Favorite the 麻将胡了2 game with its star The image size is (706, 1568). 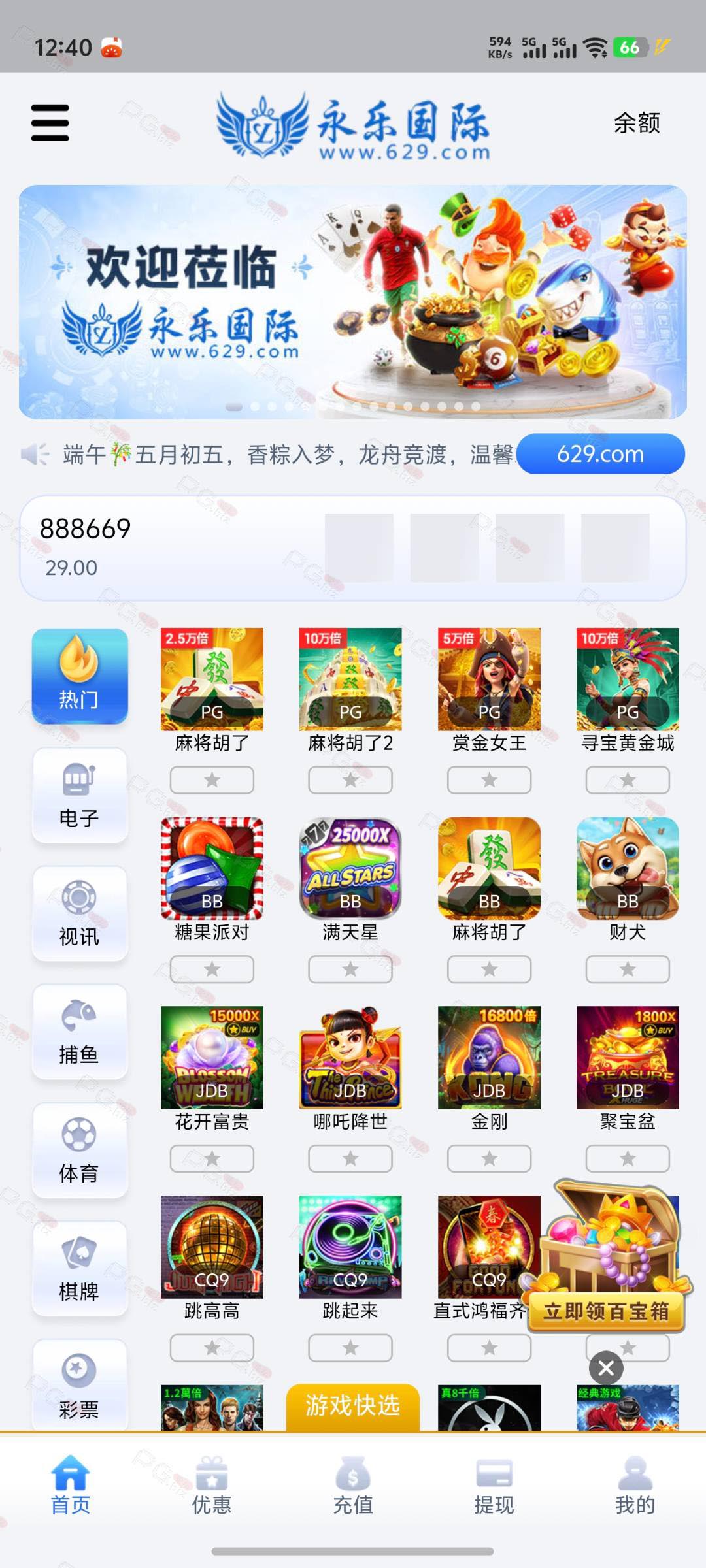pyautogui.click(x=350, y=780)
